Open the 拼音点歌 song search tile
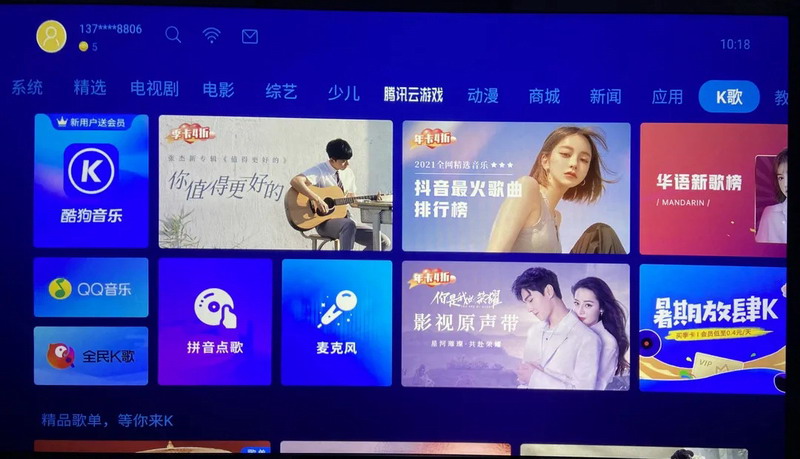Image resolution: width=800 pixels, height=459 pixels. tap(215, 322)
